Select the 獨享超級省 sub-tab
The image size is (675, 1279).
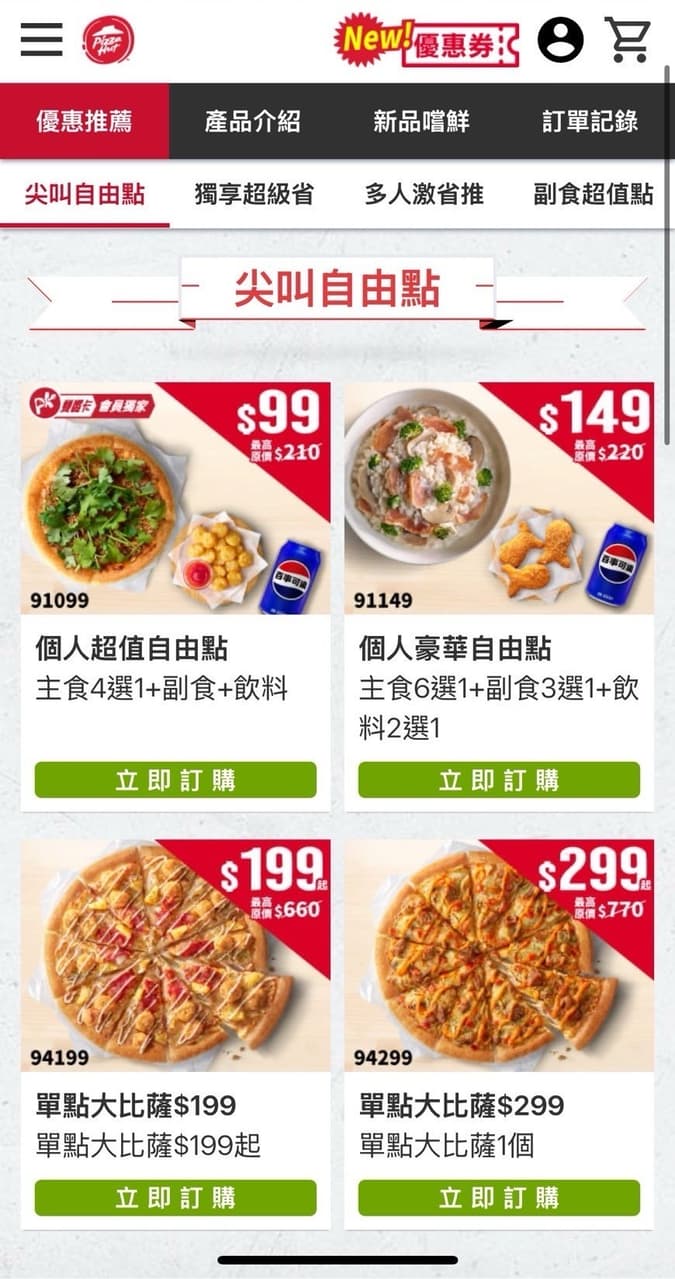[x=253, y=194]
